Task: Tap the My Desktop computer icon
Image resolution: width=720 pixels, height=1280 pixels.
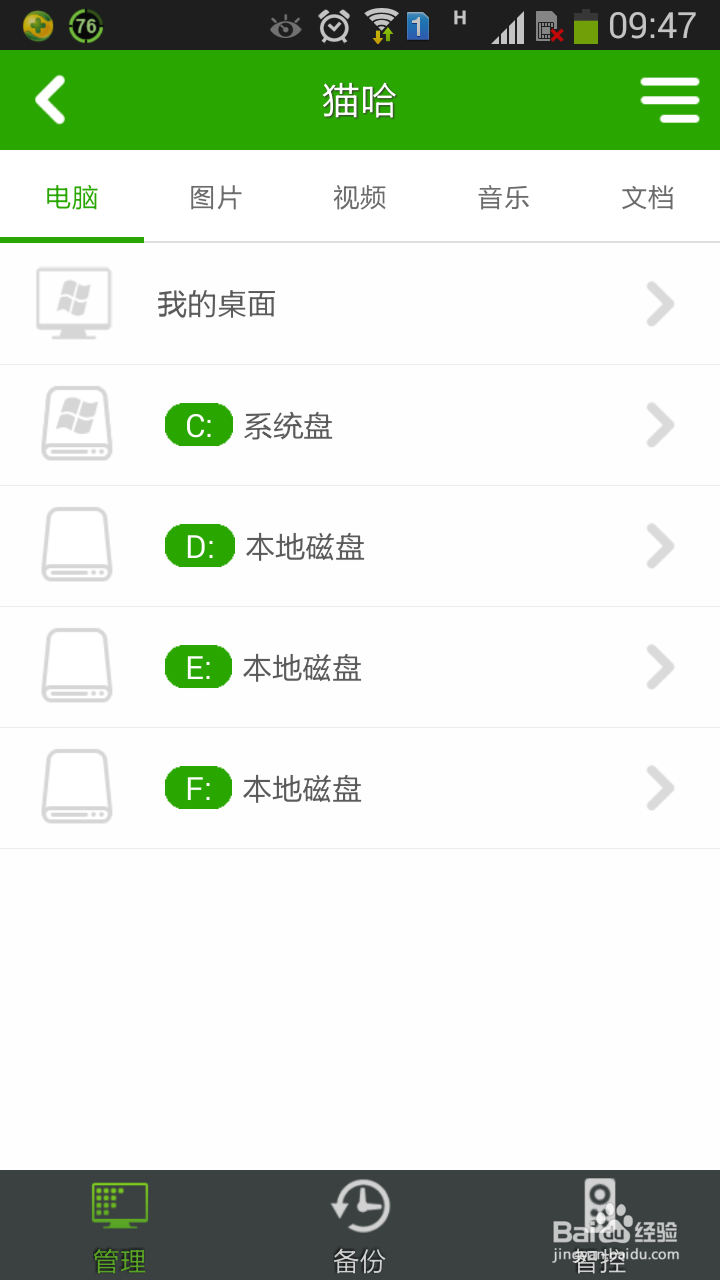Action: coord(73,302)
